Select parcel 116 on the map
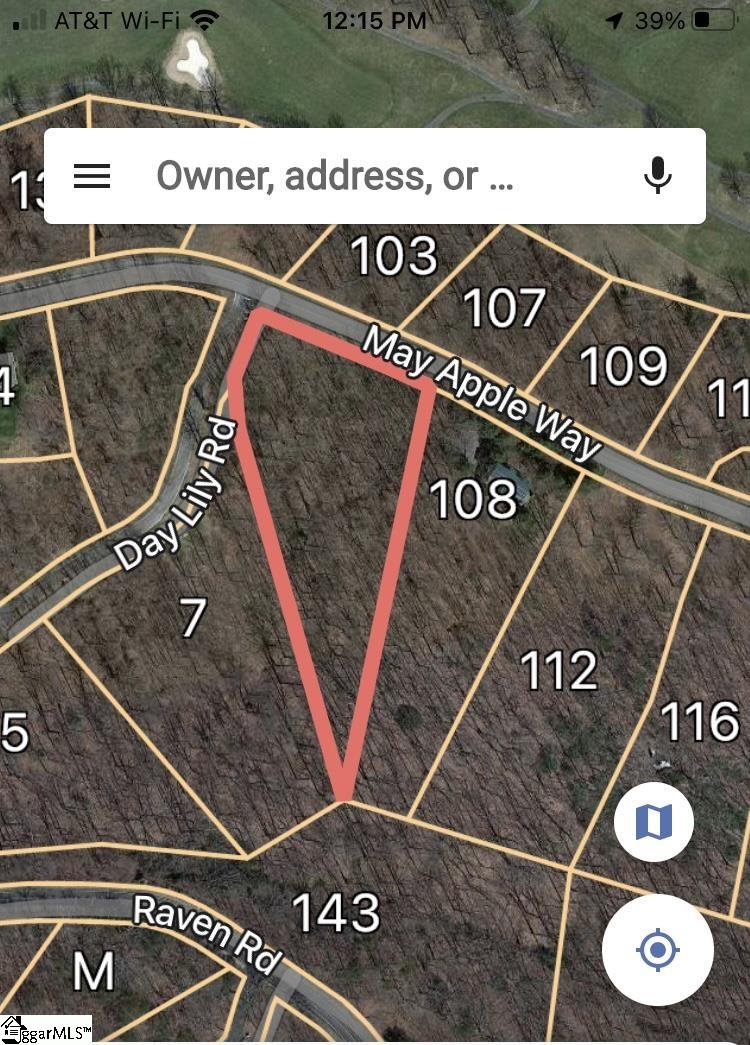 tap(707, 718)
